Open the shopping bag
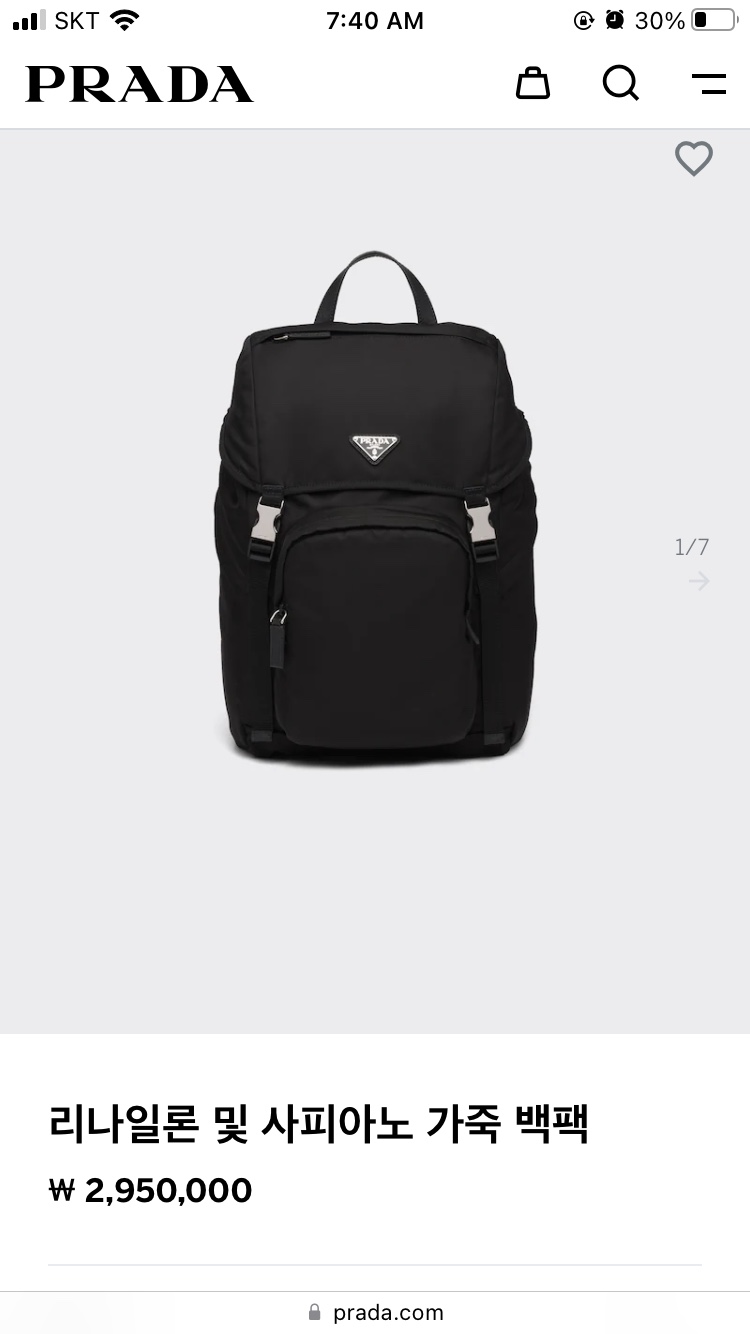750x1334 pixels. pyautogui.click(x=533, y=84)
